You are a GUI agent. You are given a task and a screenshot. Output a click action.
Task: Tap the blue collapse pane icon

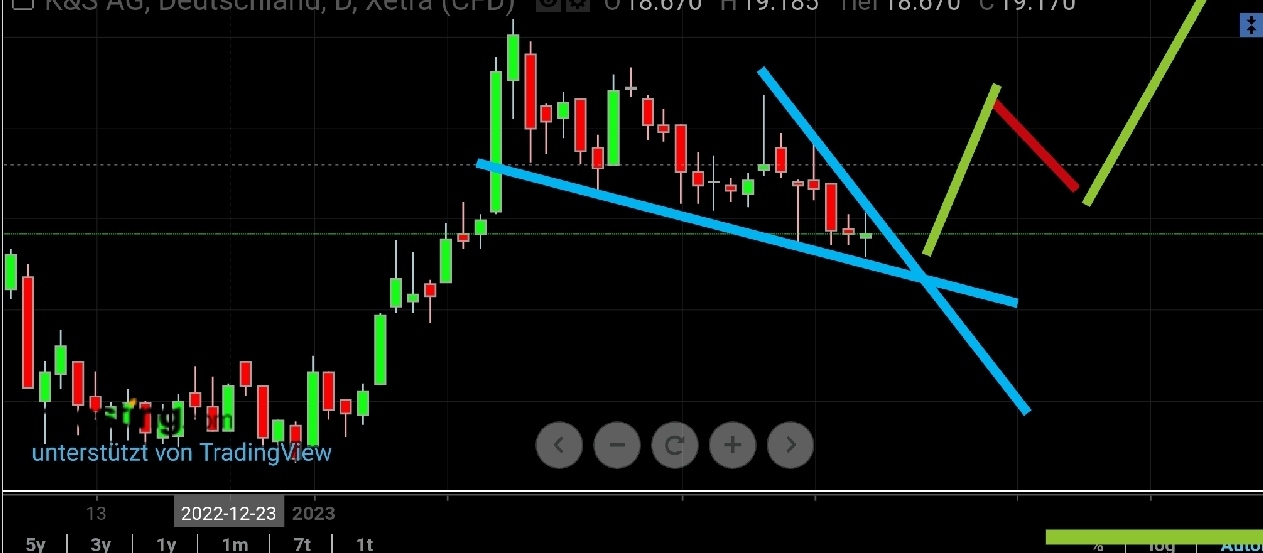coord(1250,26)
